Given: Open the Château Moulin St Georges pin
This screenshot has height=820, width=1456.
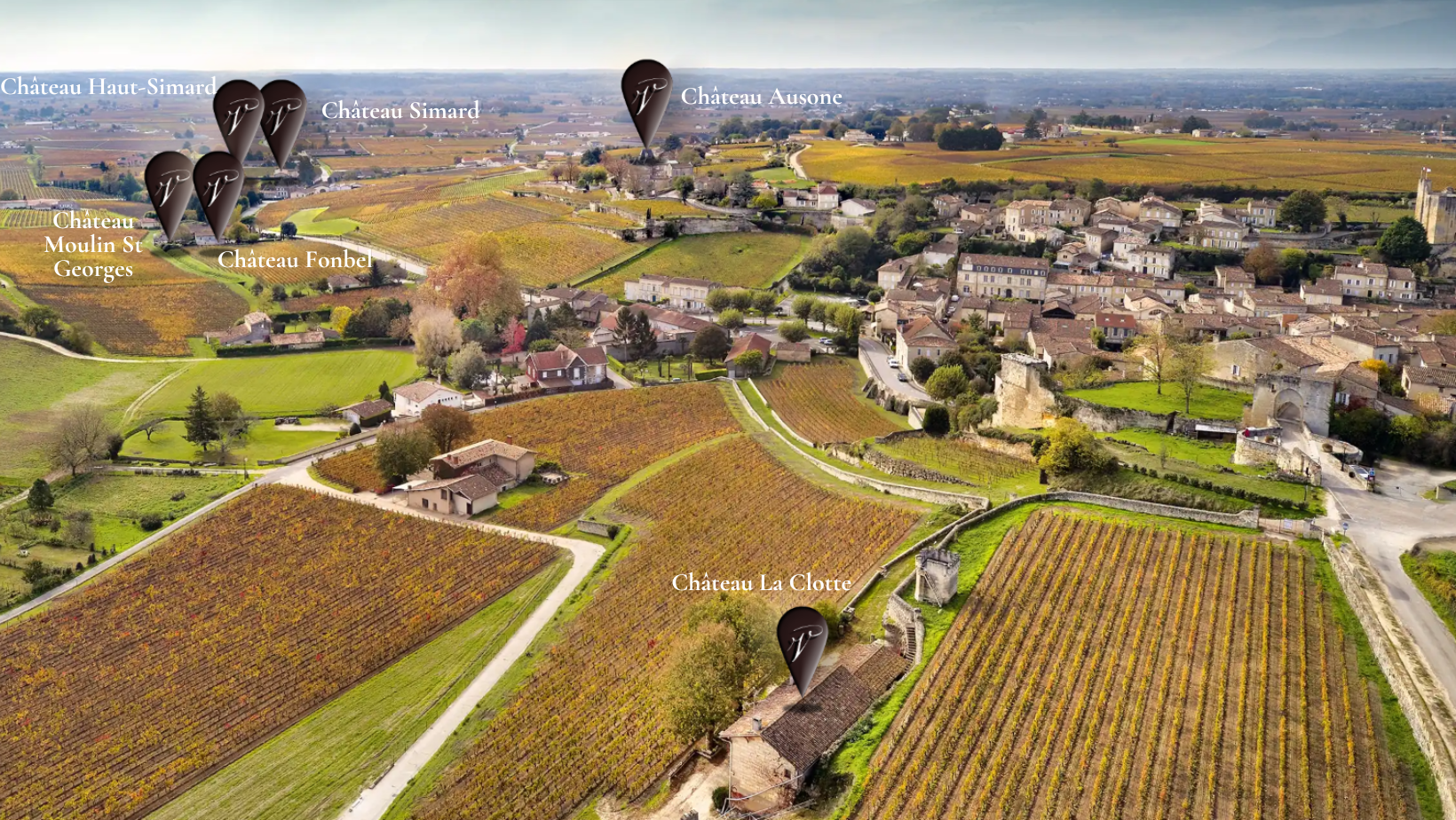Looking at the screenshot, I should (x=168, y=187).
